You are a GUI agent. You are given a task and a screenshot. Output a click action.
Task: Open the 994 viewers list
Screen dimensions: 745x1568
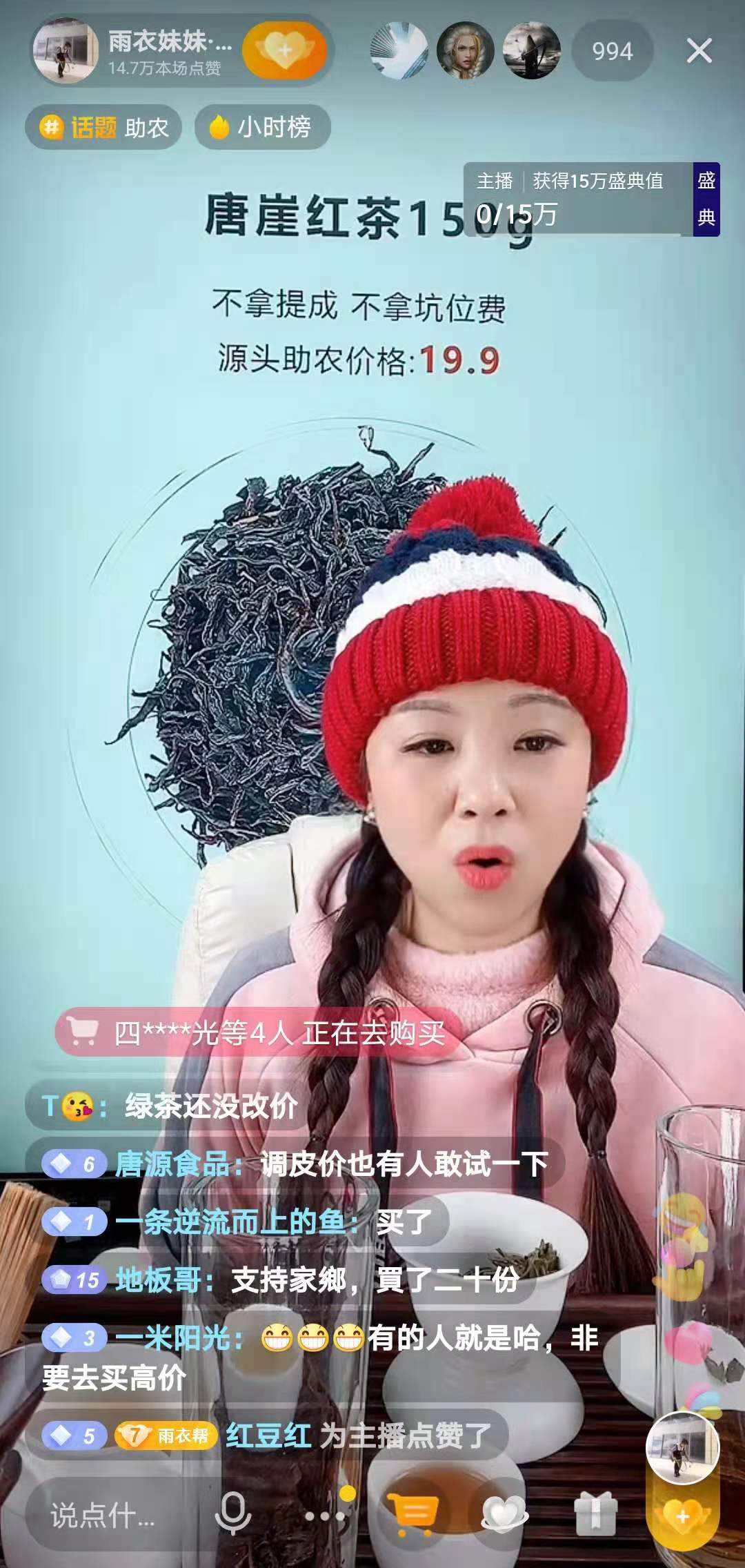[612, 51]
